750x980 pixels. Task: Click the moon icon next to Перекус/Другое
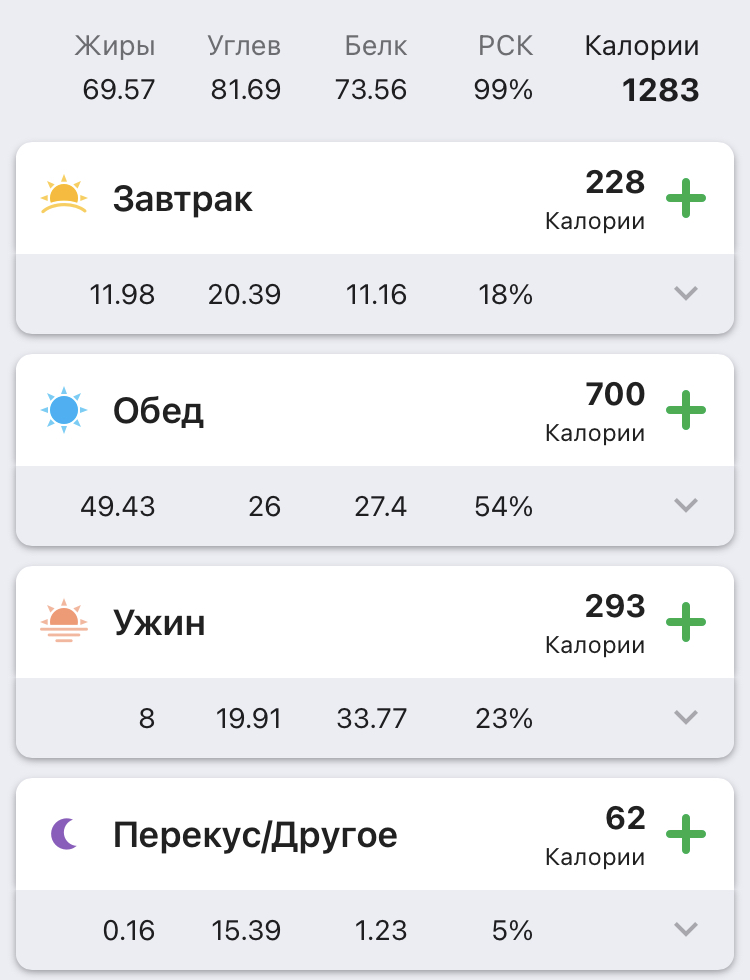click(64, 834)
